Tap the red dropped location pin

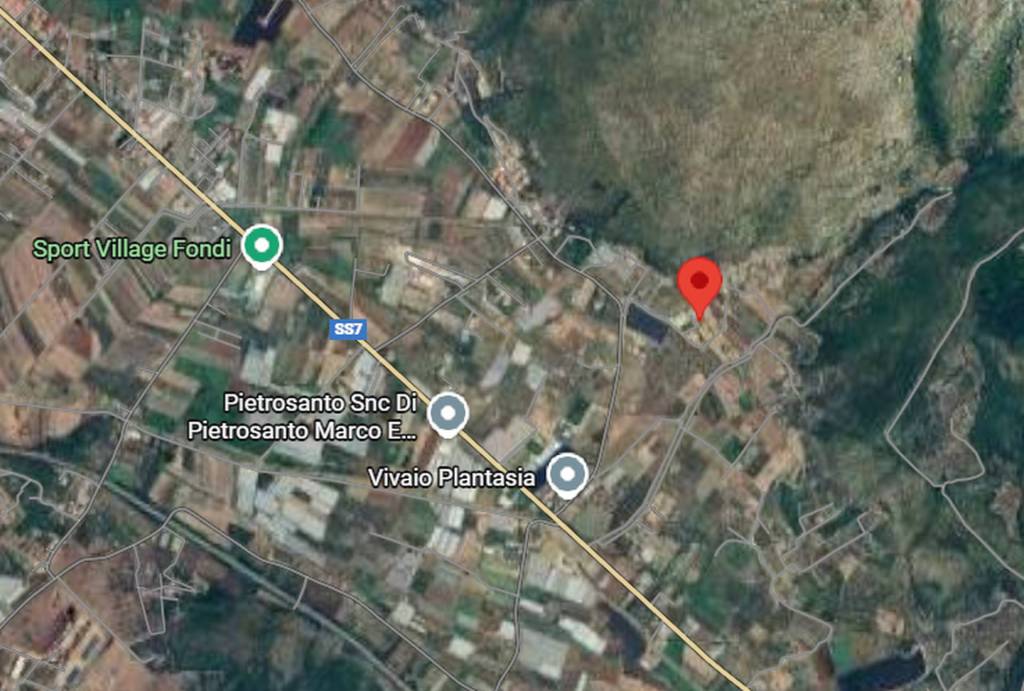(699, 284)
